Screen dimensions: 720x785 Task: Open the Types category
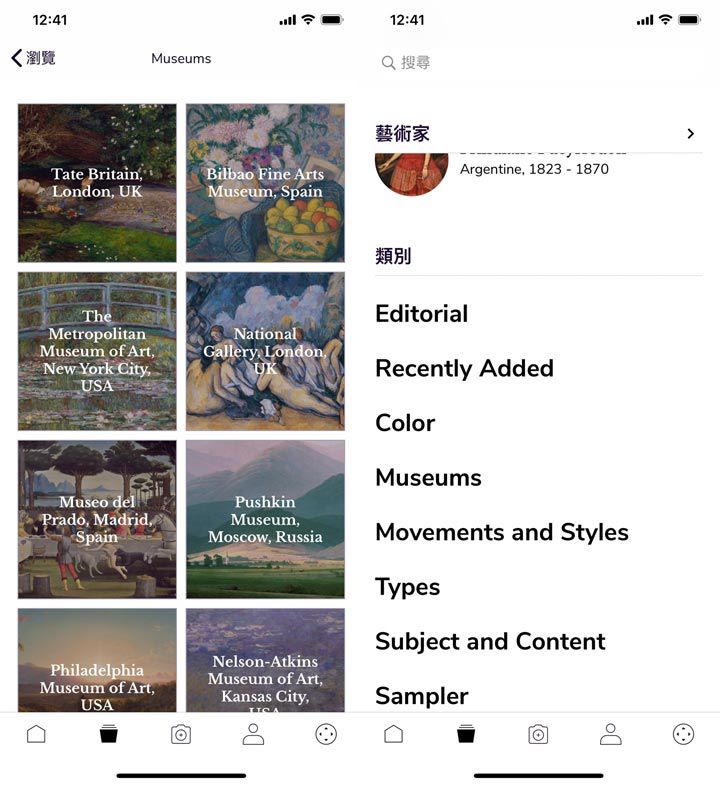pos(407,587)
